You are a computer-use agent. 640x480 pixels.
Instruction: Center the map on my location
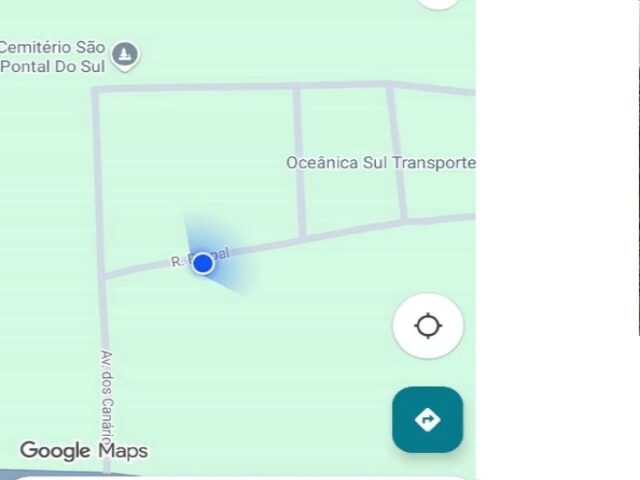[428, 326]
